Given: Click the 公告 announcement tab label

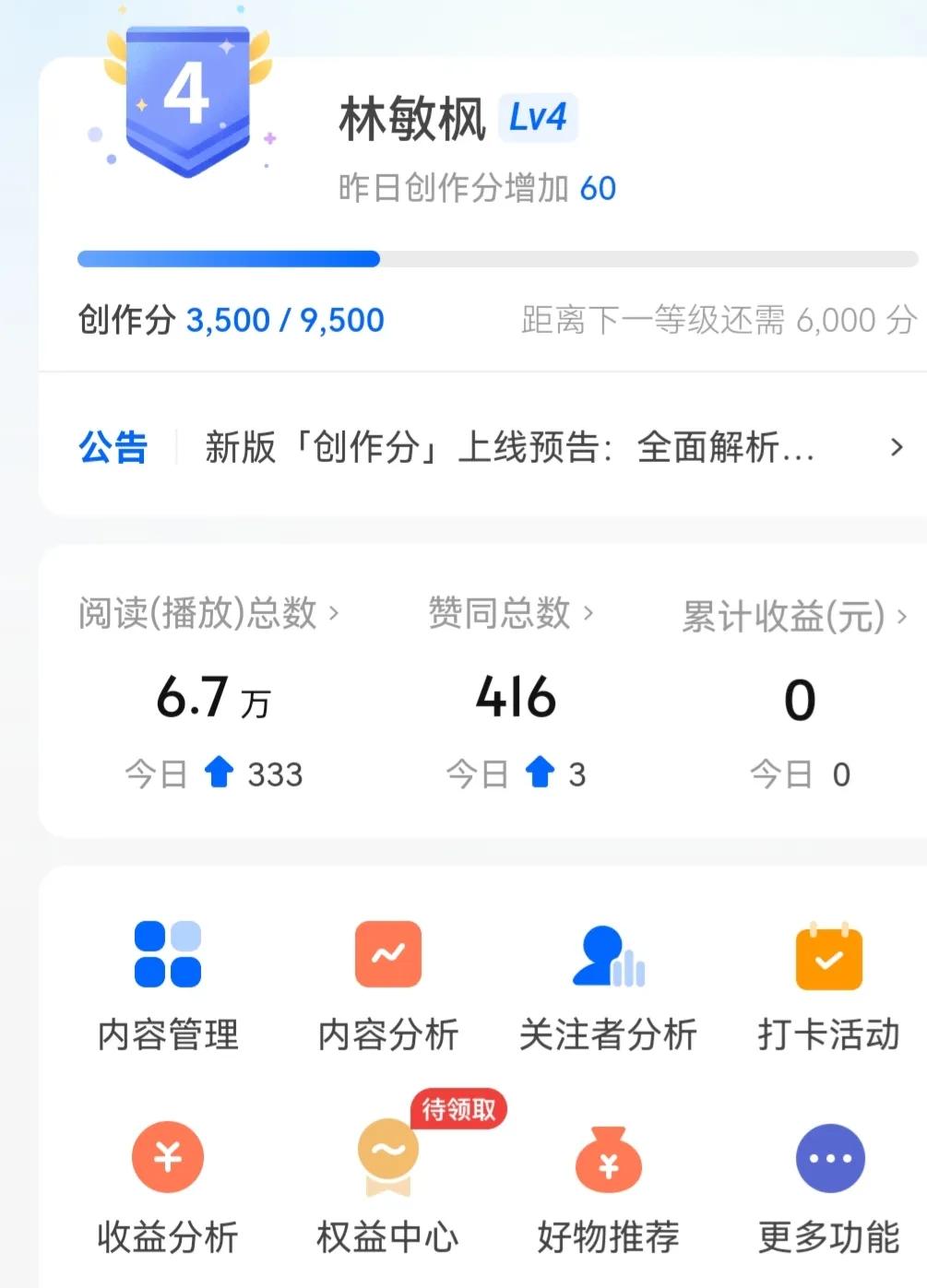Looking at the screenshot, I should click(113, 449).
